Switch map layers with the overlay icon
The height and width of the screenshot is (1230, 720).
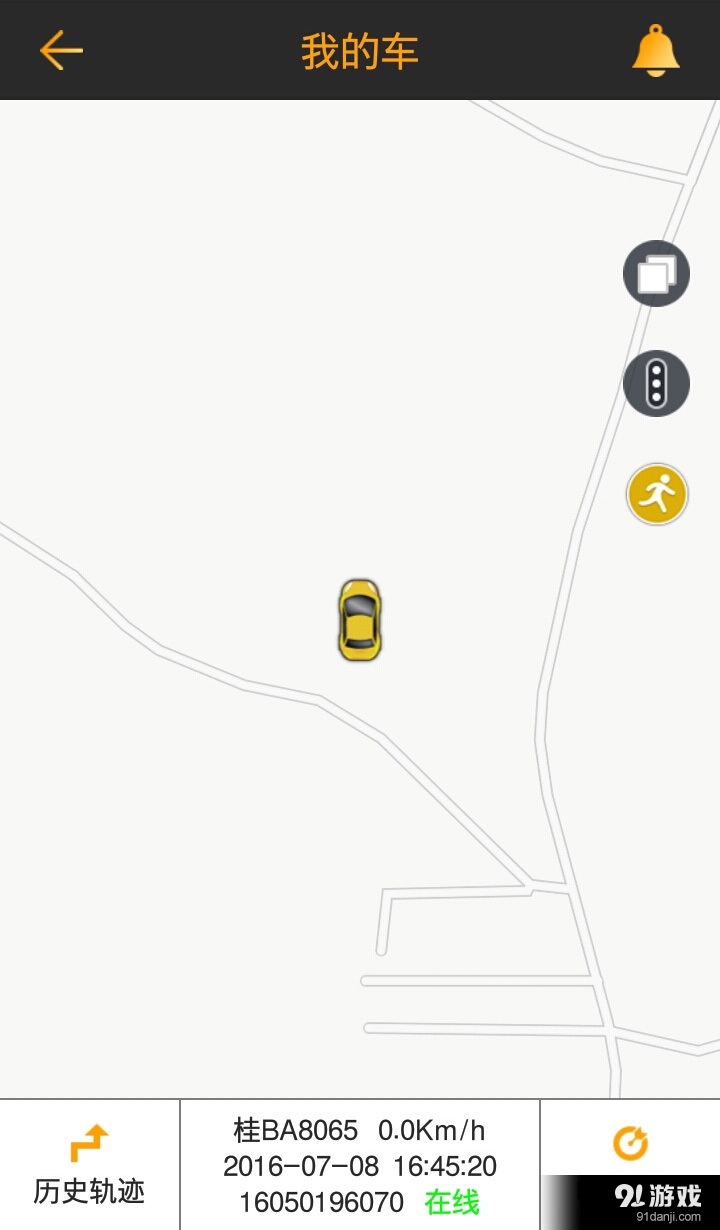(x=656, y=273)
